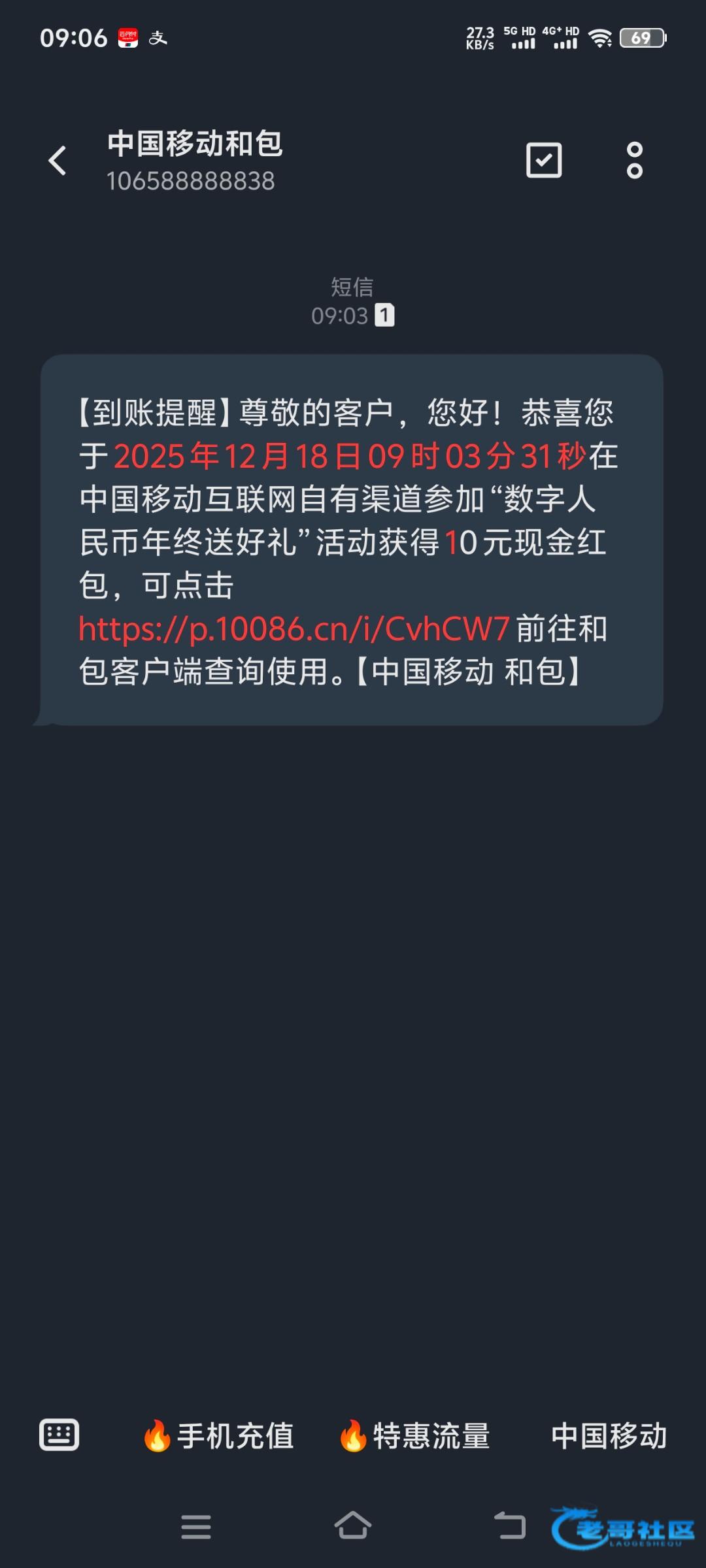Switch to keyboard input mode

click(x=59, y=1435)
